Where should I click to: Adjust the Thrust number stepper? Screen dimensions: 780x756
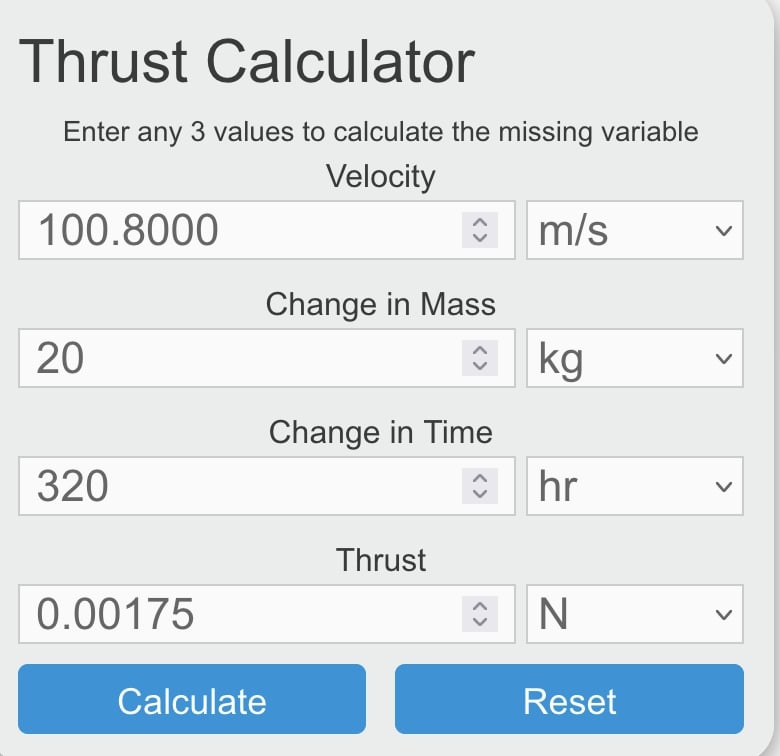click(x=479, y=614)
